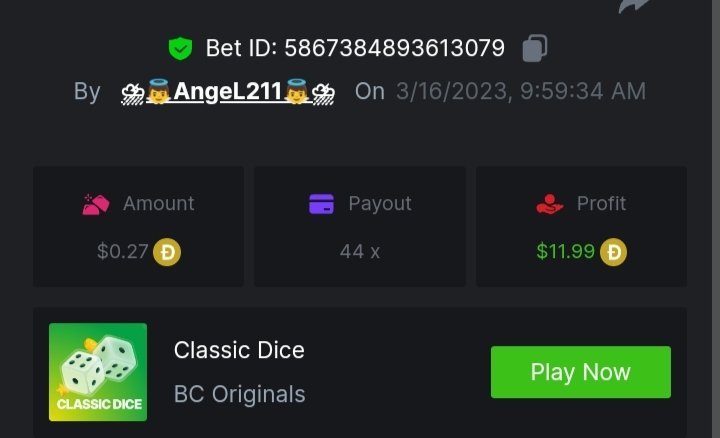Tap the Play Now button
This screenshot has width=720, height=438.
580,372
